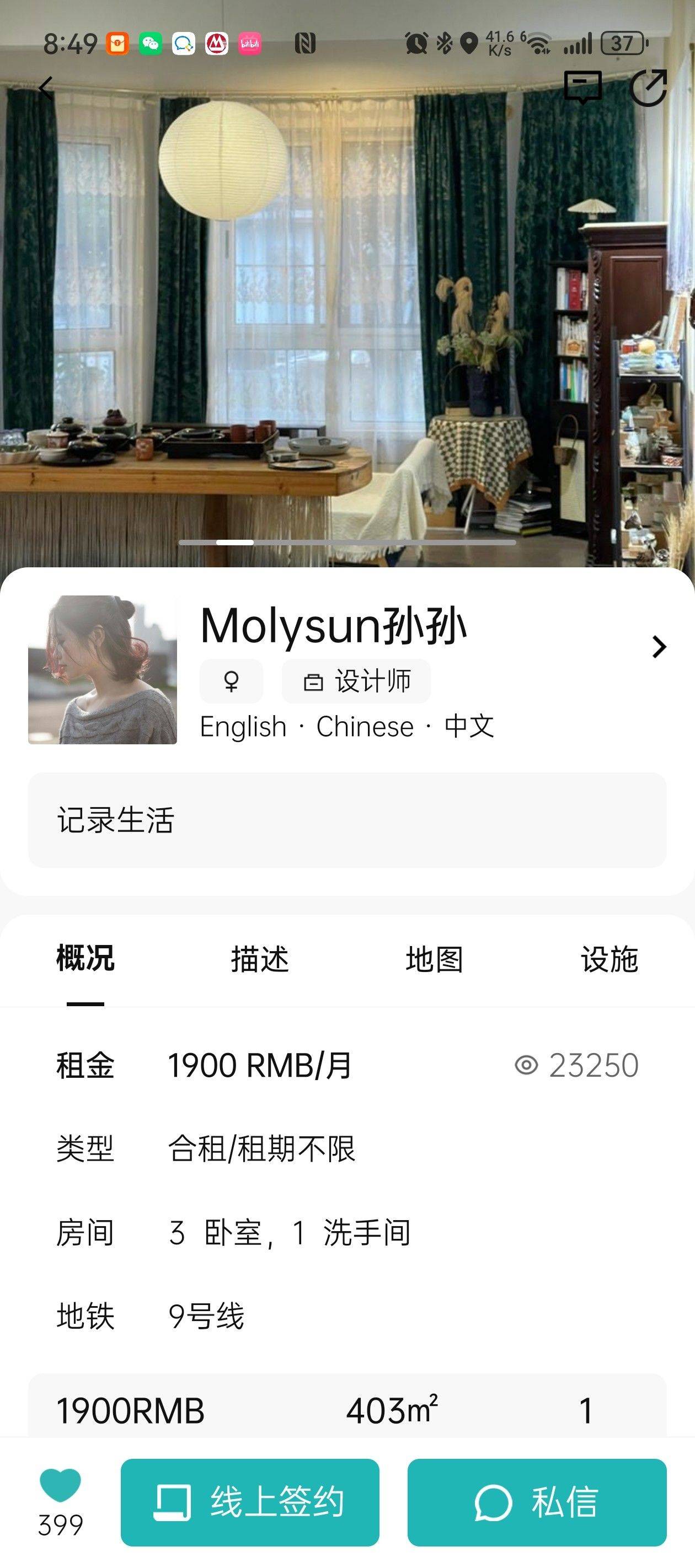Like this listing with the heart icon
695x1568 pixels.
point(60,1486)
